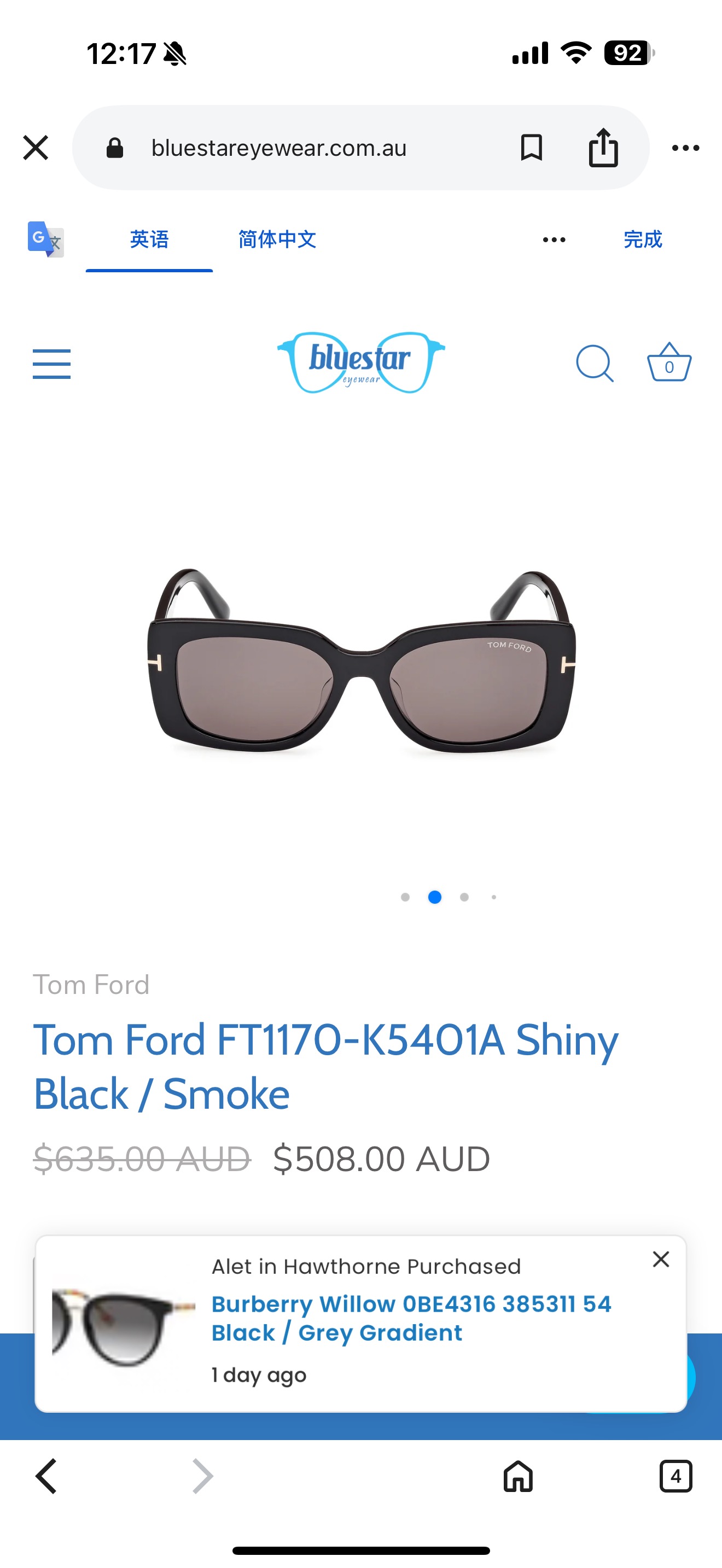Close the in-app browser page
The image size is (722, 1568).
[36, 148]
